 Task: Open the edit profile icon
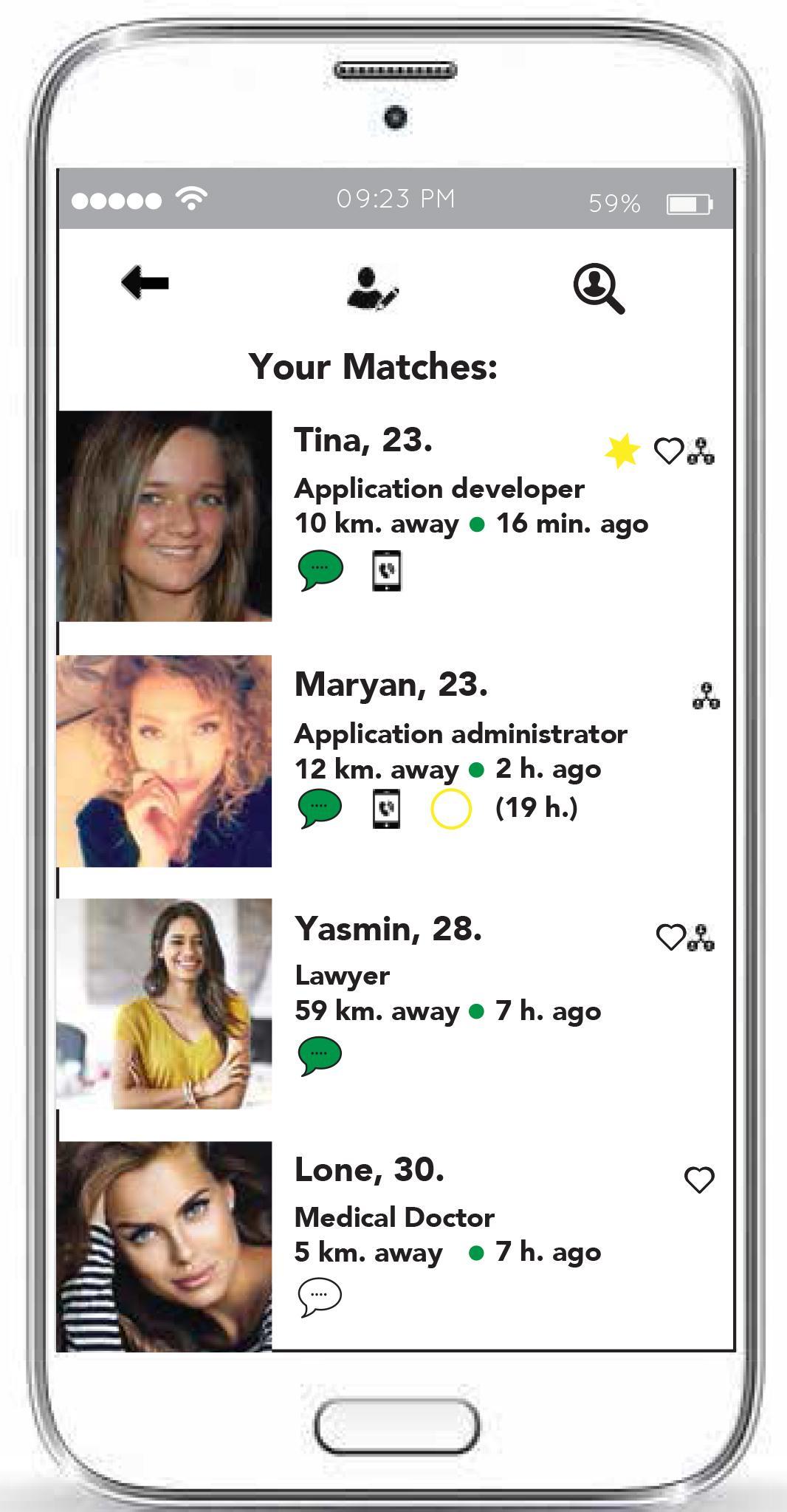point(373,289)
